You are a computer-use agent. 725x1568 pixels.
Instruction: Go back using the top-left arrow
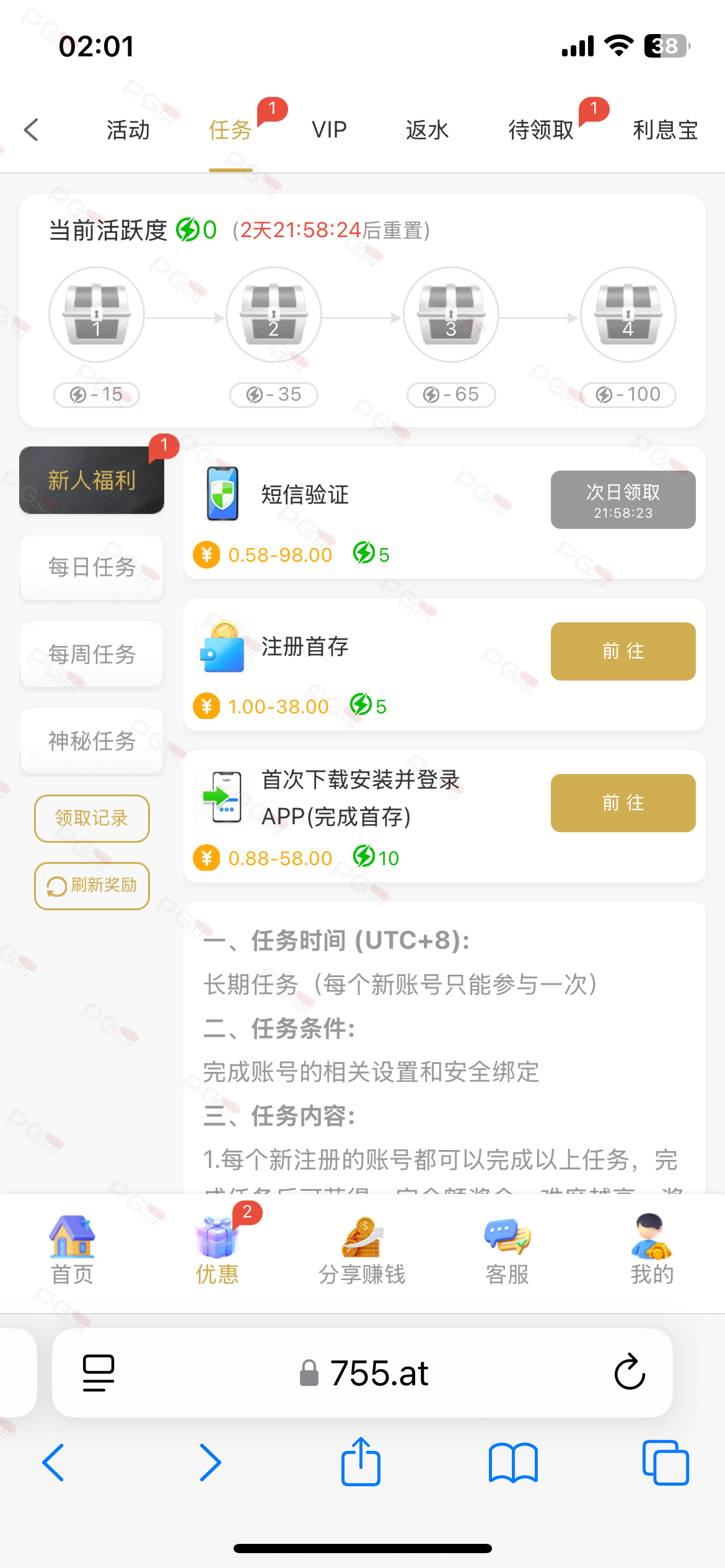(x=31, y=130)
